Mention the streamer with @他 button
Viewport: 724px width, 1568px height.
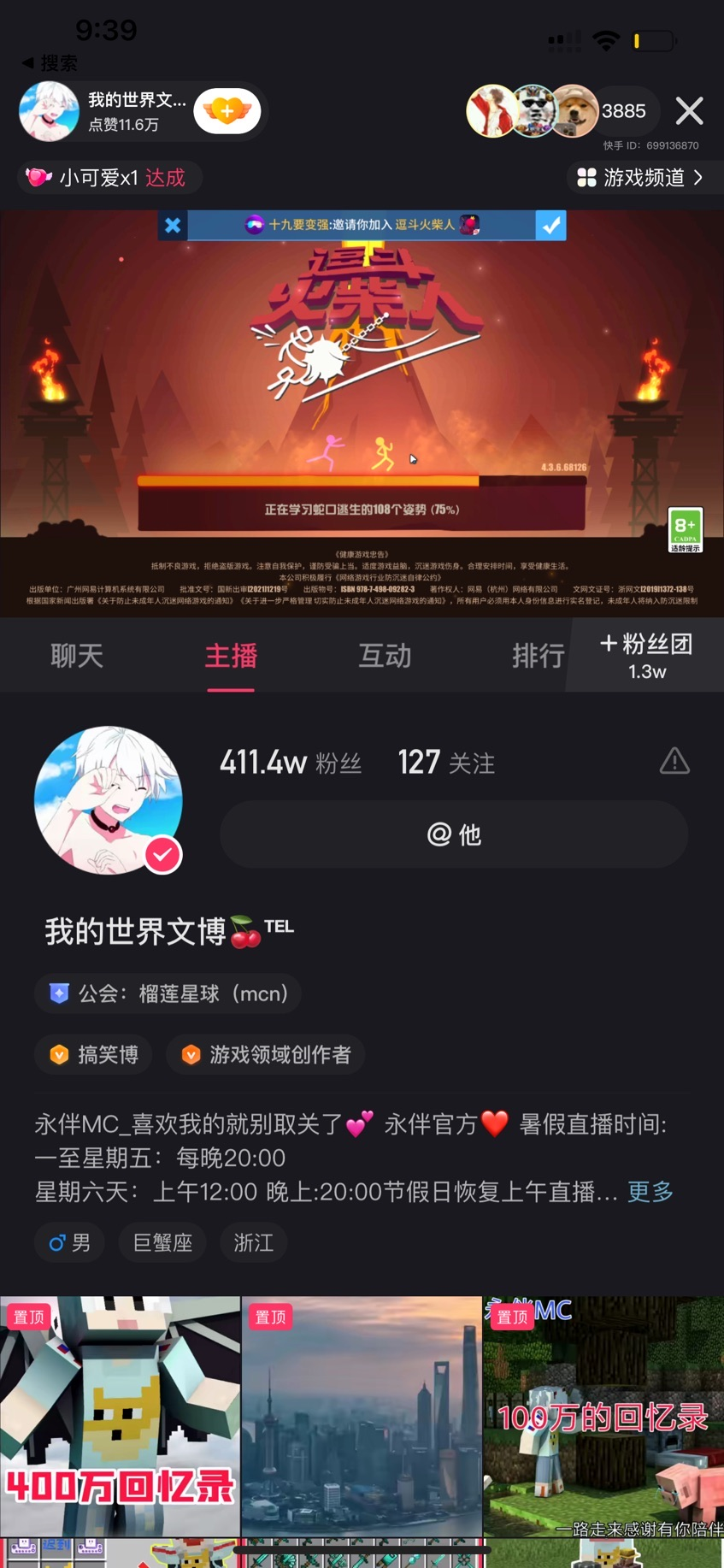pyautogui.click(x=454, y=834)
